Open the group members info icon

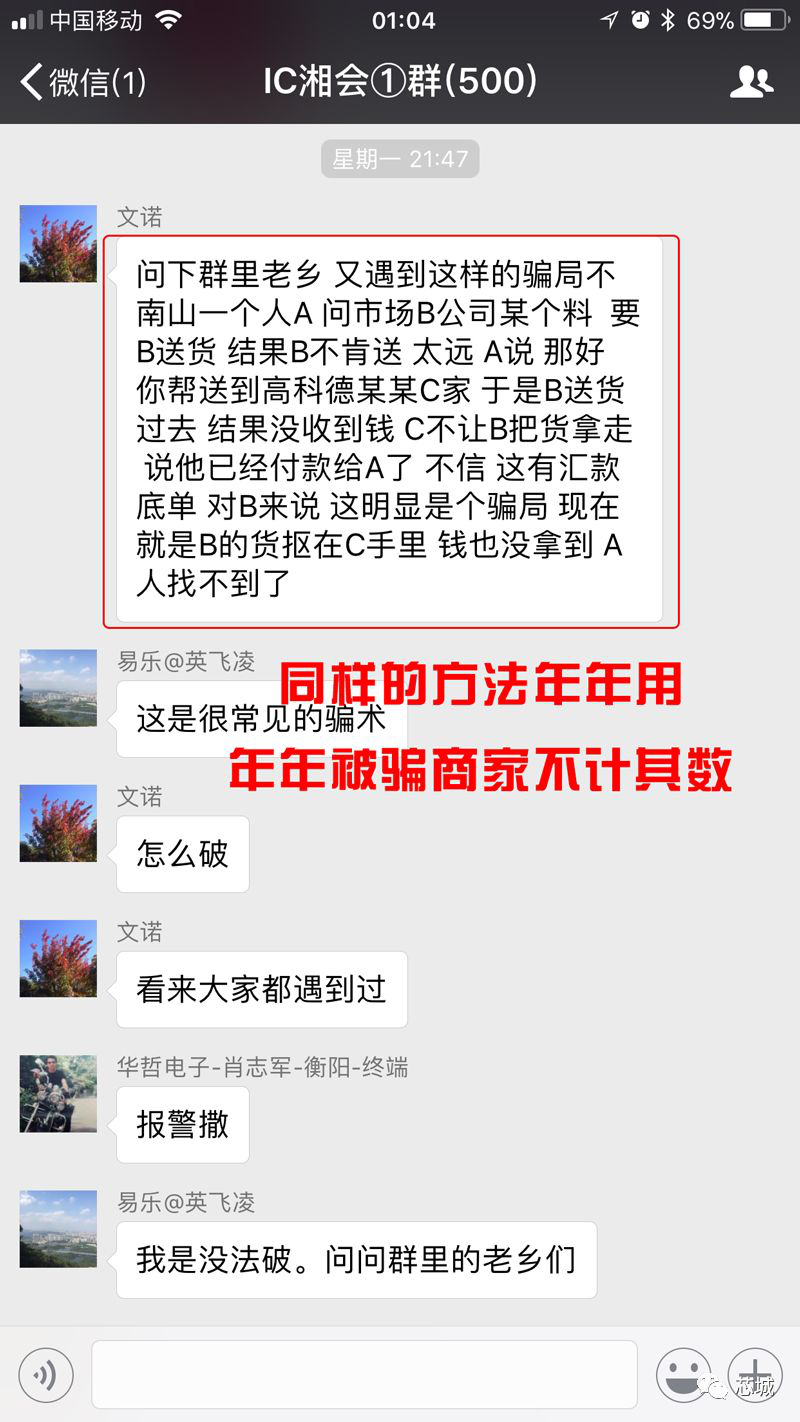click(x=751, y=82)
